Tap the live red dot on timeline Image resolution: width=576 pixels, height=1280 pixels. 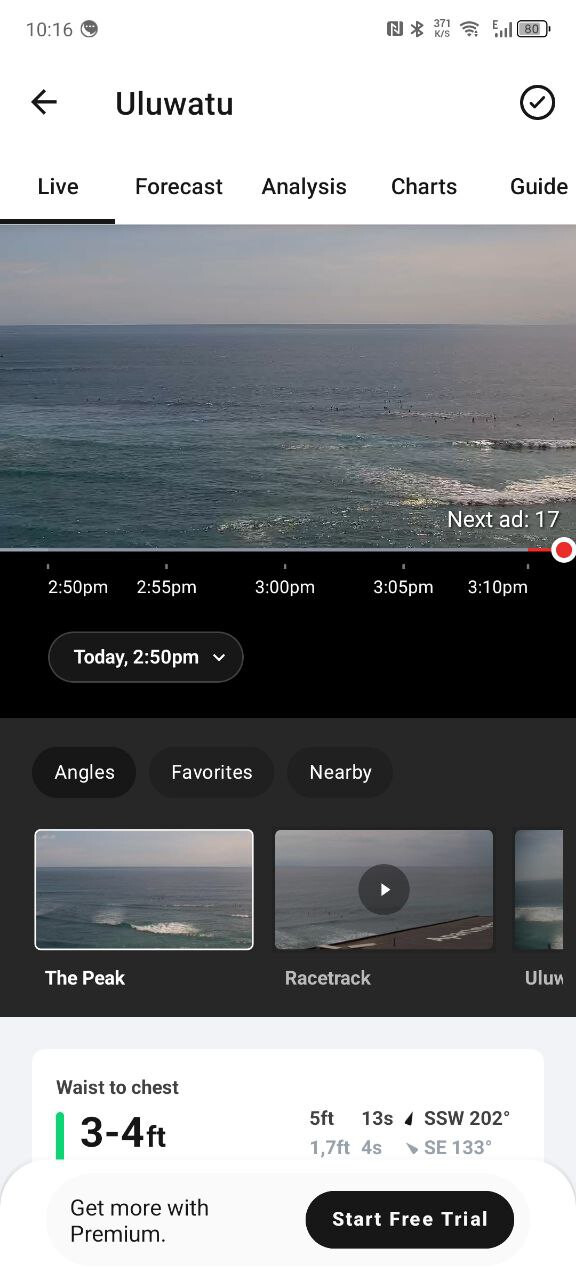(x=564, y=550)
